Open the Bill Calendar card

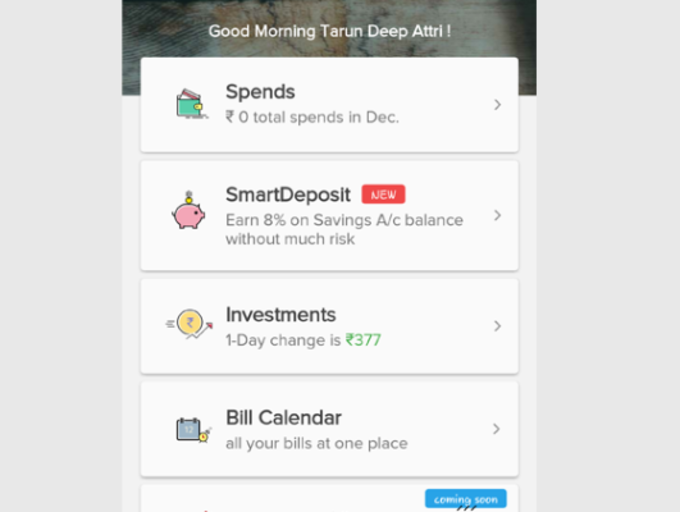coord(329,429)
